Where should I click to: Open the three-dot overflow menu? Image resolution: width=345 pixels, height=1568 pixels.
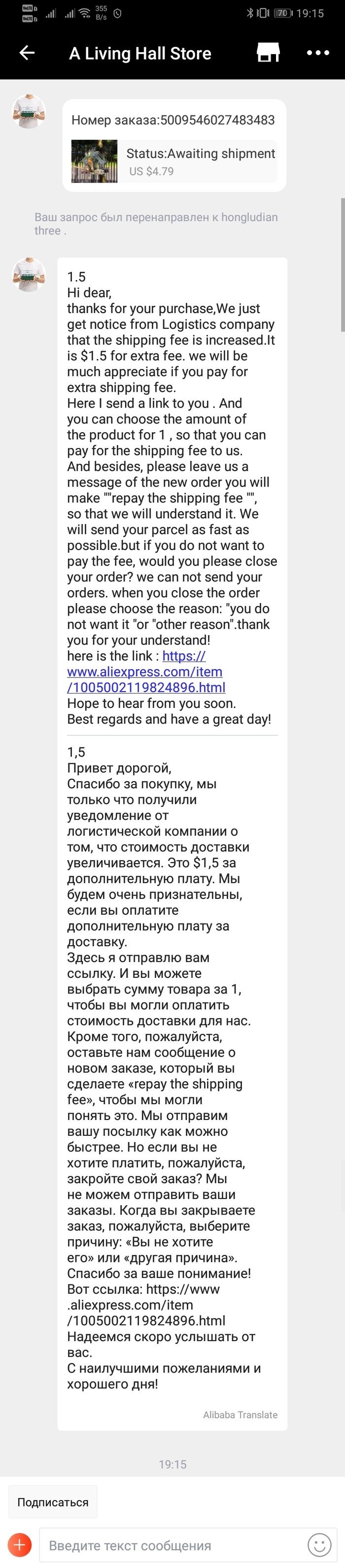(x=317, y=53)
